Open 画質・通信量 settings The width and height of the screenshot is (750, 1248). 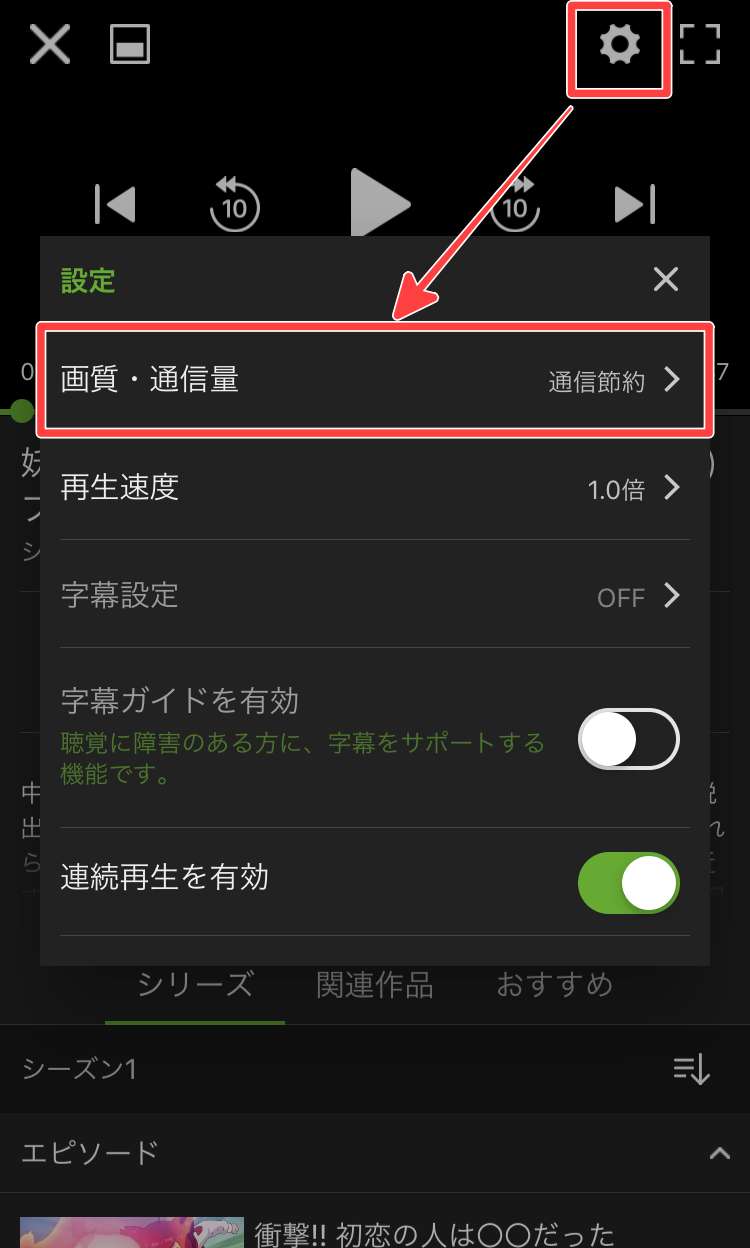[x=375, y=380]
